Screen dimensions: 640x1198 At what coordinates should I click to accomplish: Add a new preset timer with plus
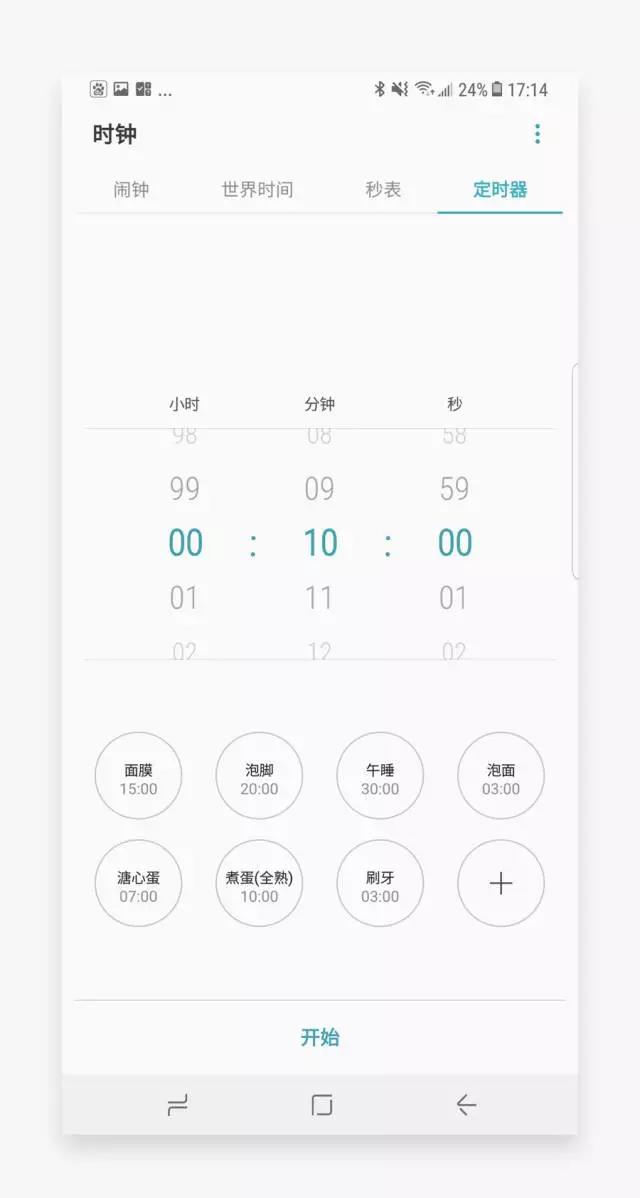pyautogui.click(x=501, y=883)
